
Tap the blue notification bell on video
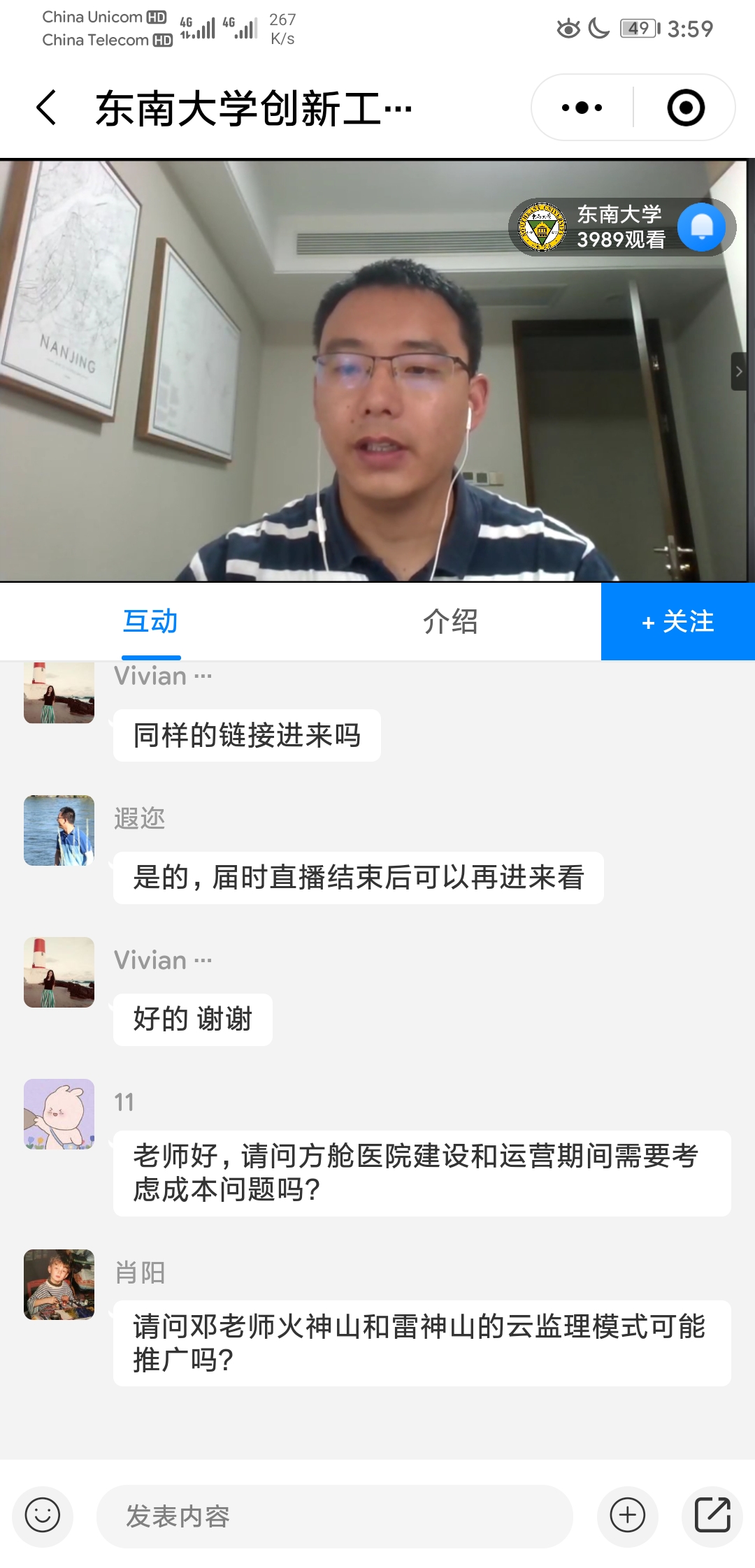click(701, 227)
